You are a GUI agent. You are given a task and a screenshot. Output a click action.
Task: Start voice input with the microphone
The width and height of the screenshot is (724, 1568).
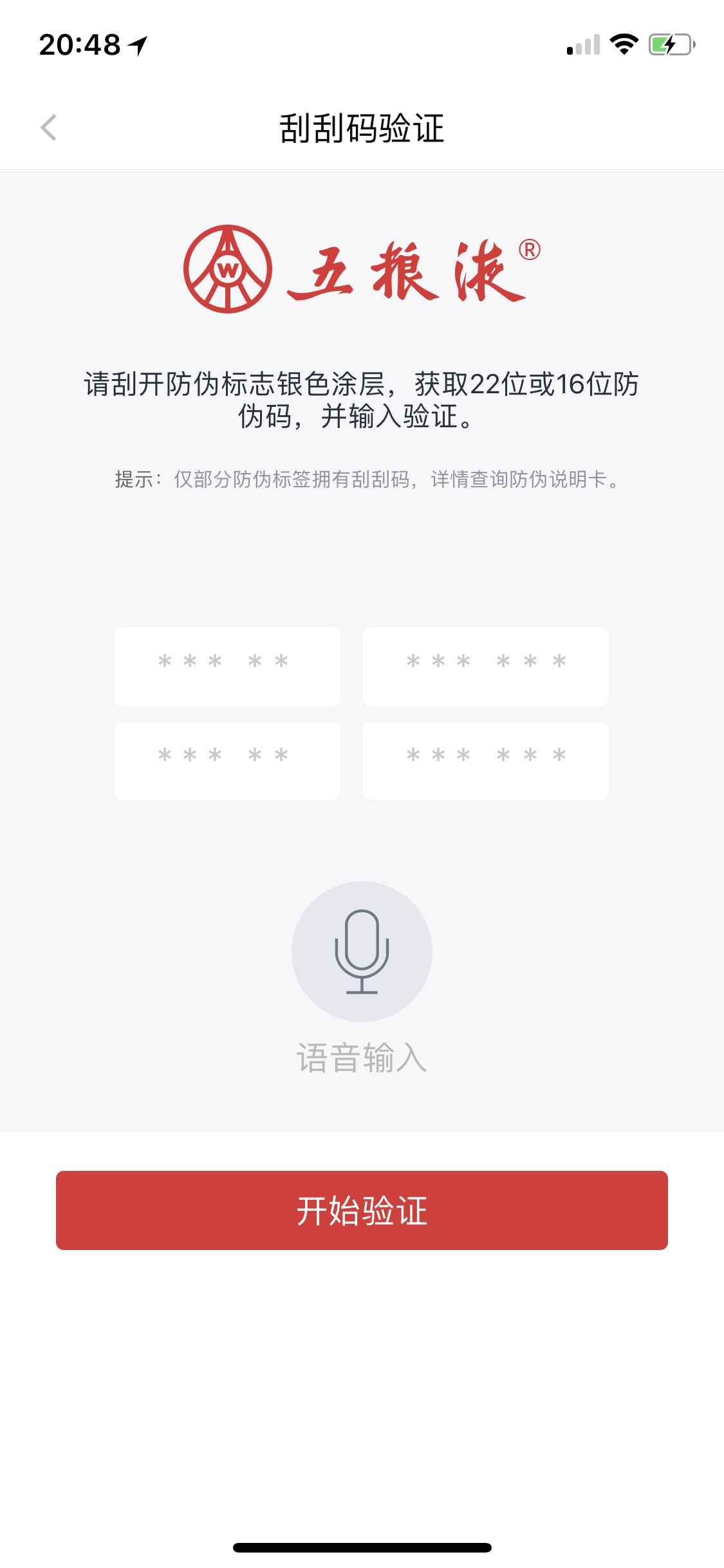pos(362,951)
